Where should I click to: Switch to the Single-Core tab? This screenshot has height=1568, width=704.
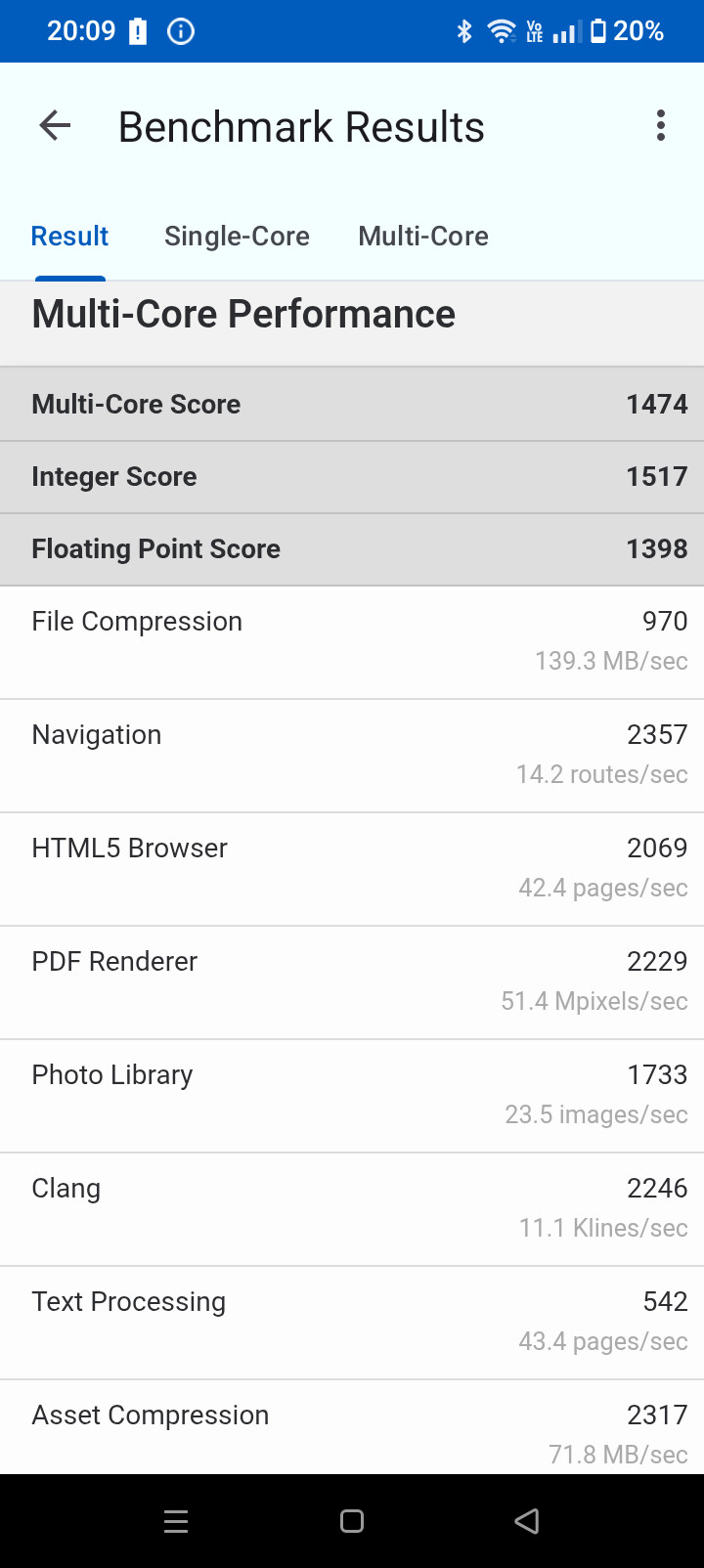click(x=237, y=237)
